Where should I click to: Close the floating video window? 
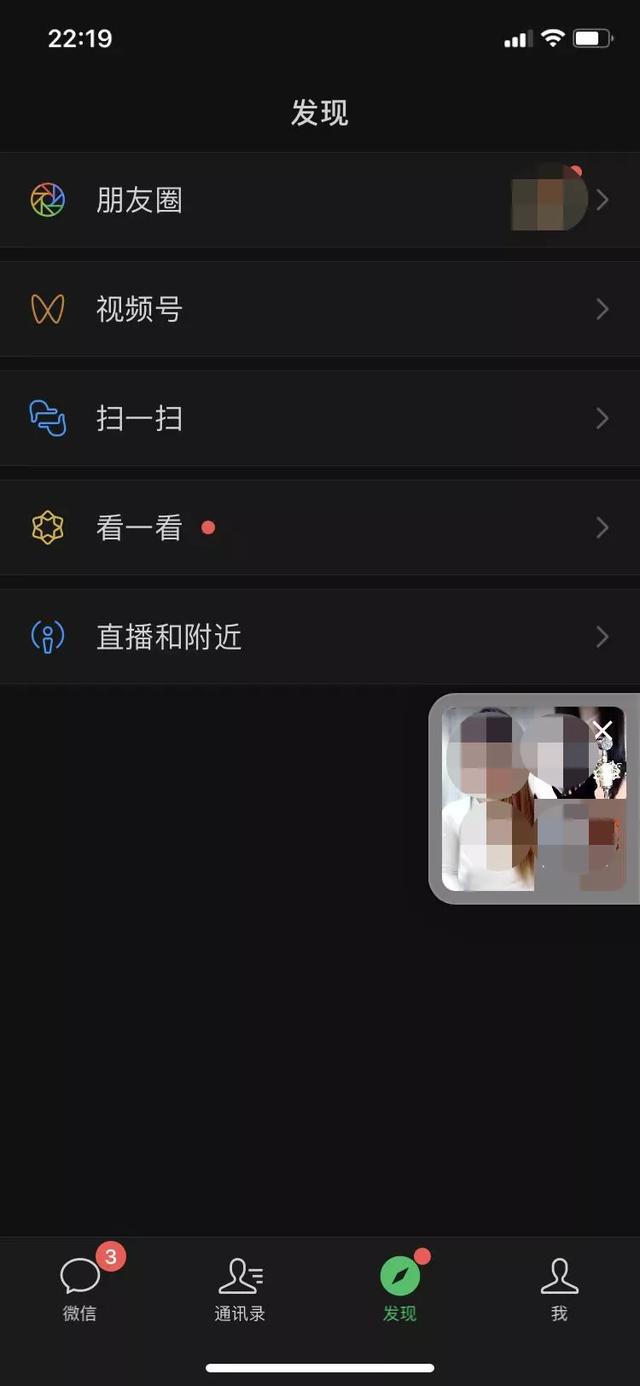point(602,730)
